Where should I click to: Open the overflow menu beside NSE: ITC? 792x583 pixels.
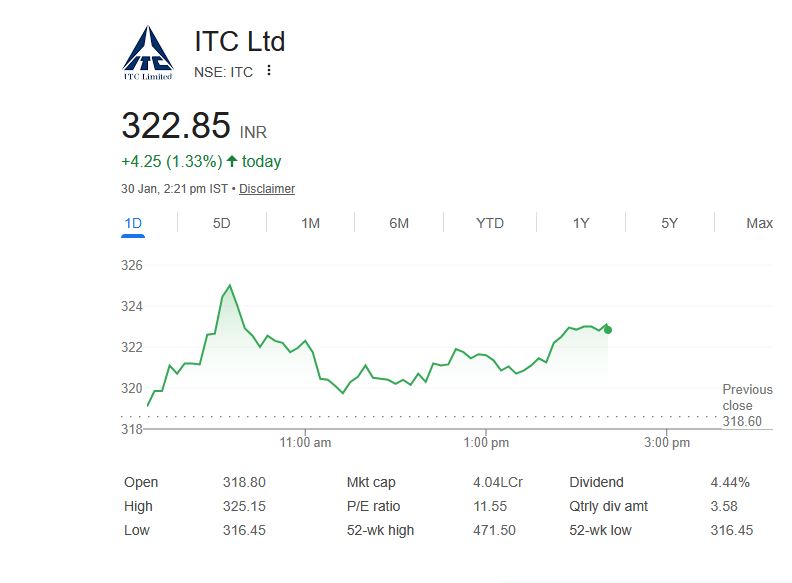pyautogui.click(x=269, y=71)
